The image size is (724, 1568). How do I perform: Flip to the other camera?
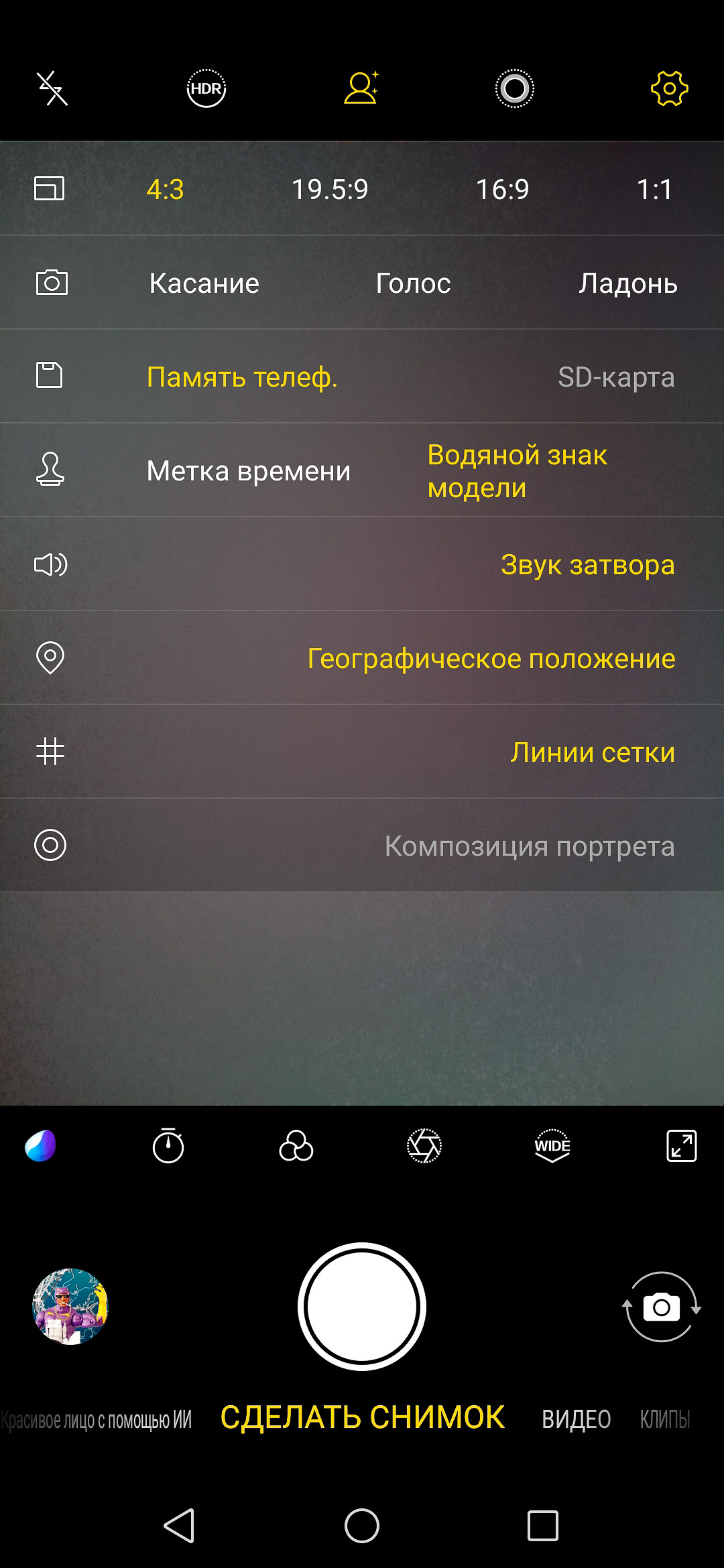coord(662,1306)
